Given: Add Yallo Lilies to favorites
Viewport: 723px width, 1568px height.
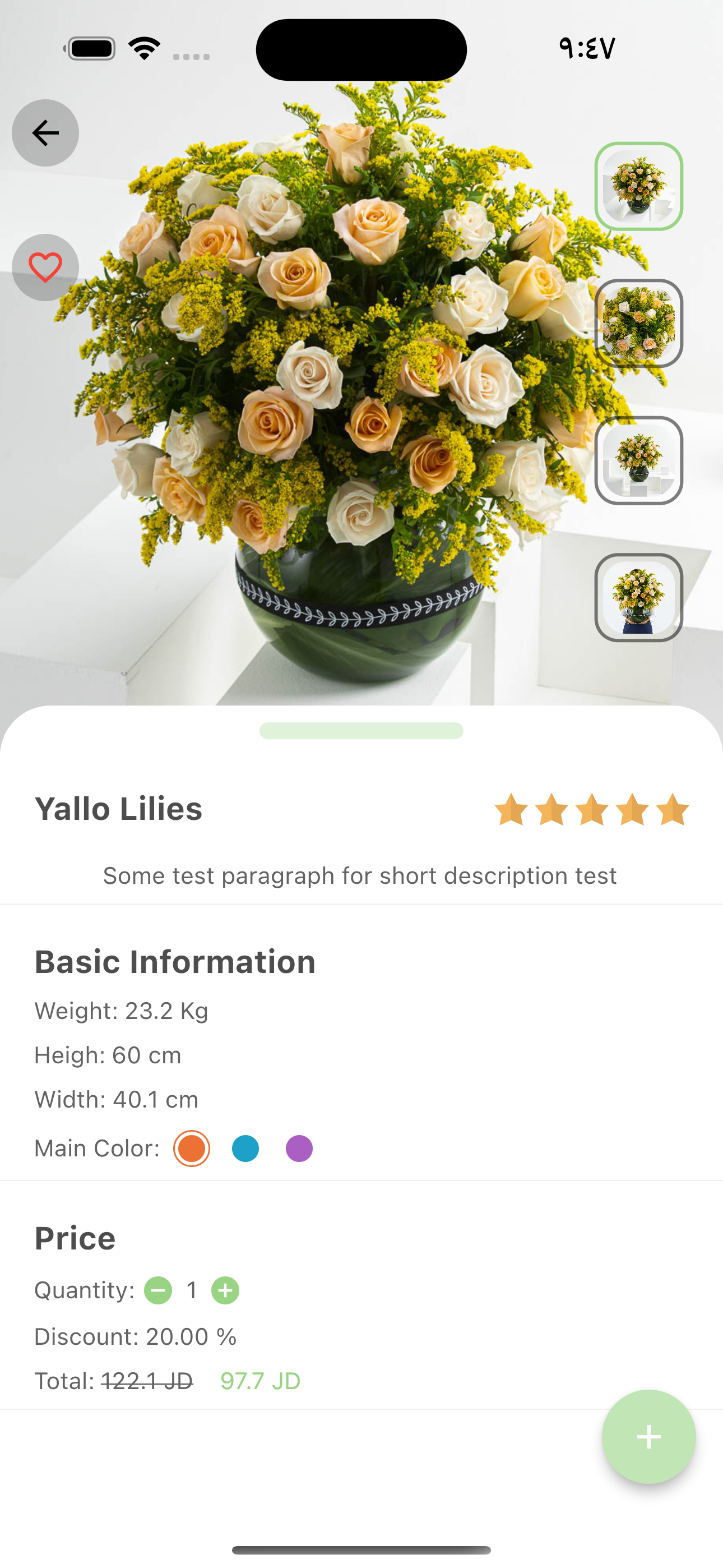Looking at the screenshot, I should tap(45, 267).
